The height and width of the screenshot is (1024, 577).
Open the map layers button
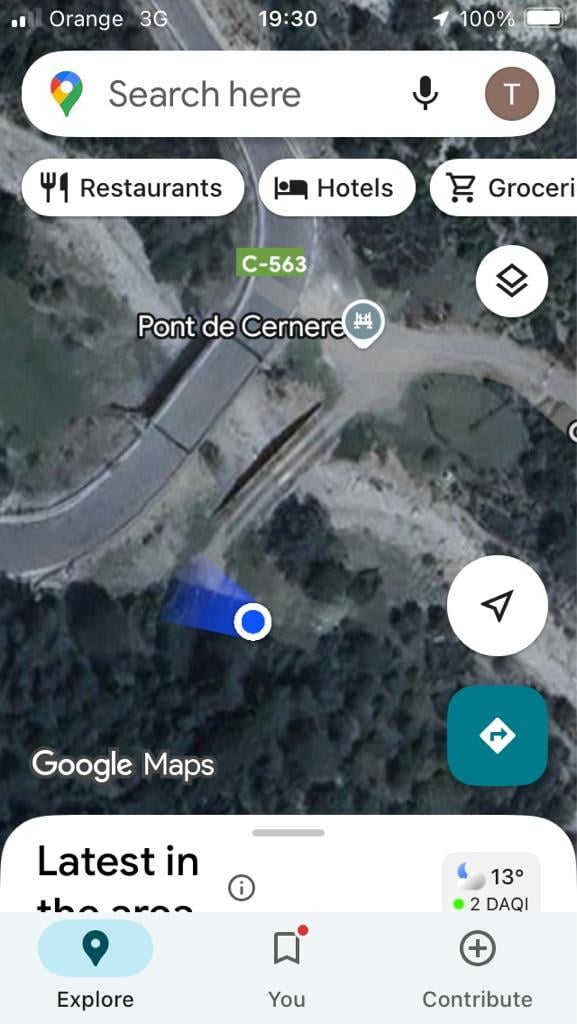coord(512,281)
